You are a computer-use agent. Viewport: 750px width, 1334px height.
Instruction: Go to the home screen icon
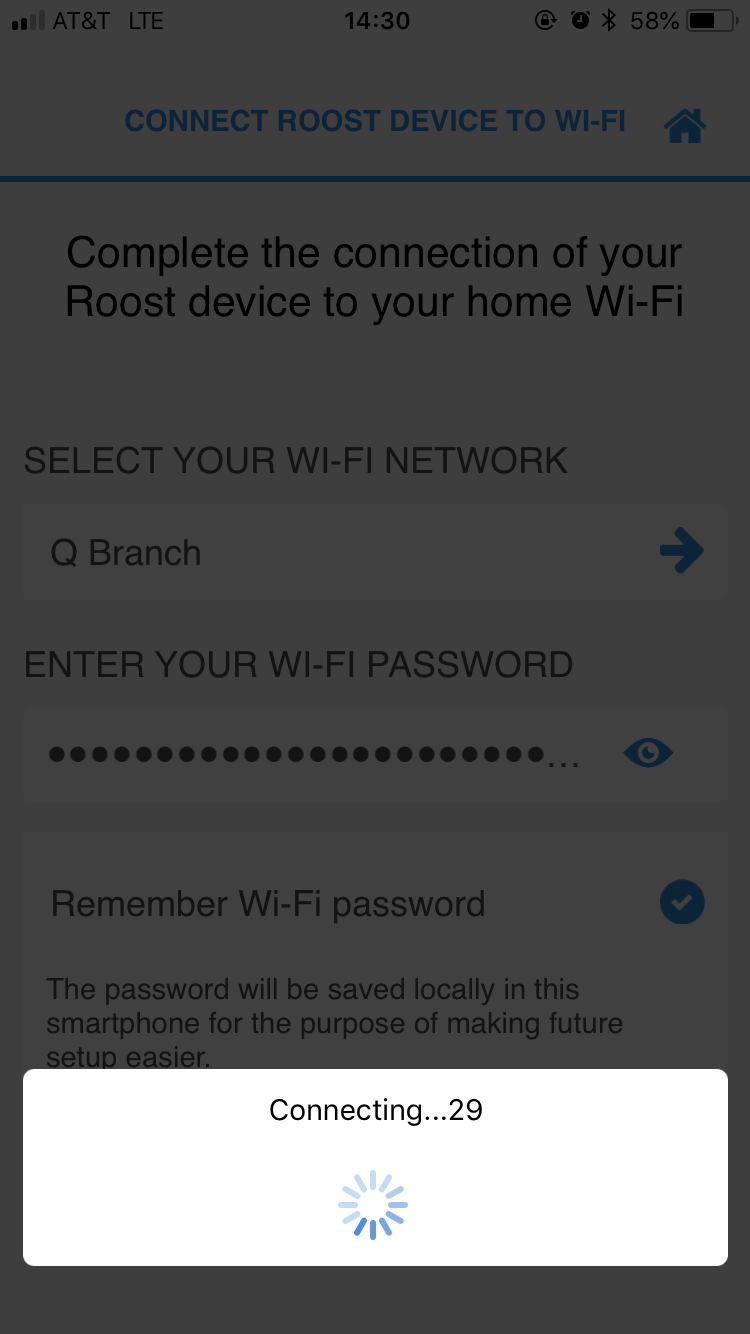(685, 125)
